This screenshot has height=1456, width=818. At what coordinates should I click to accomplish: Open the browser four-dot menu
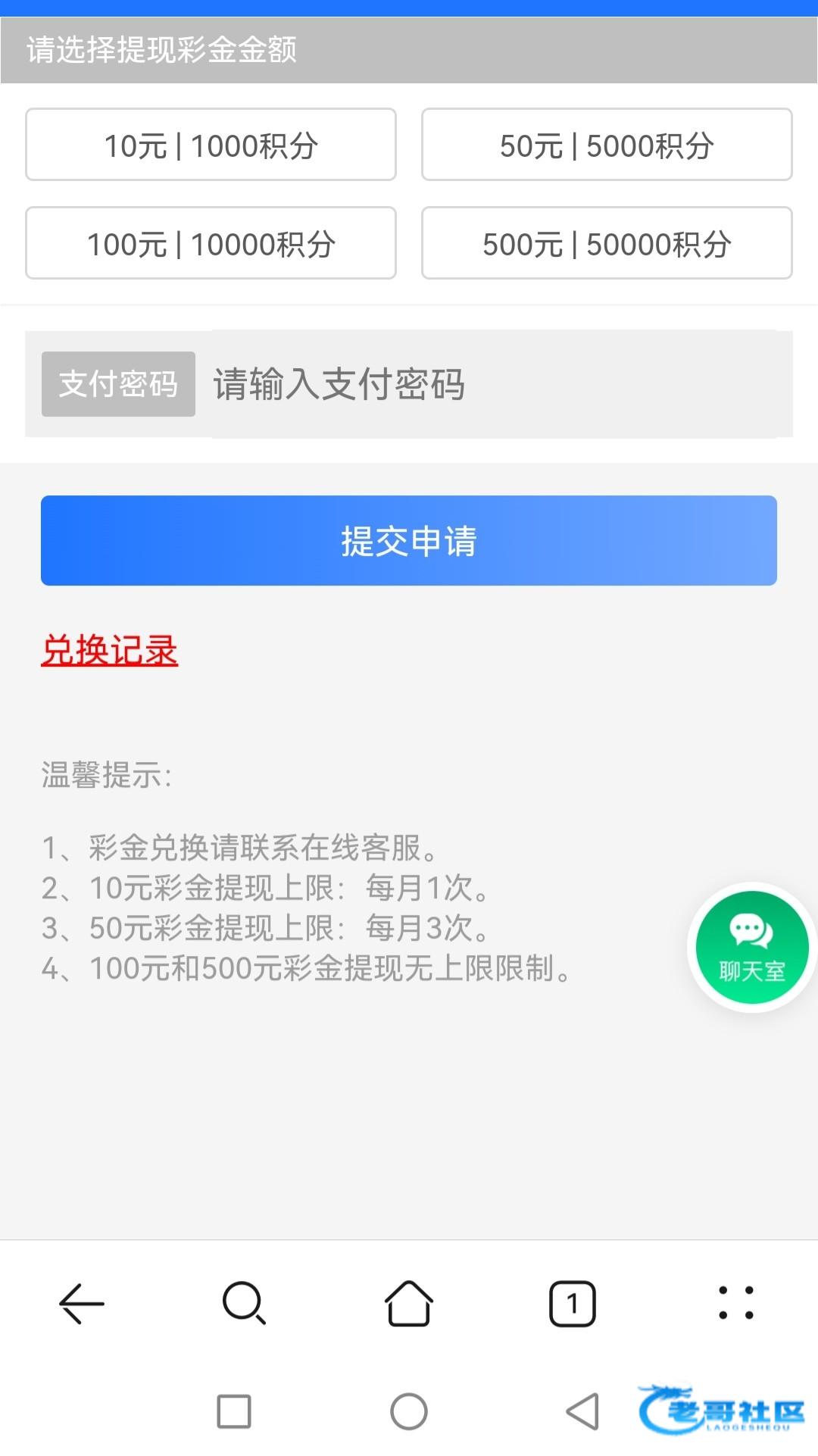(x=735, y=1304)
